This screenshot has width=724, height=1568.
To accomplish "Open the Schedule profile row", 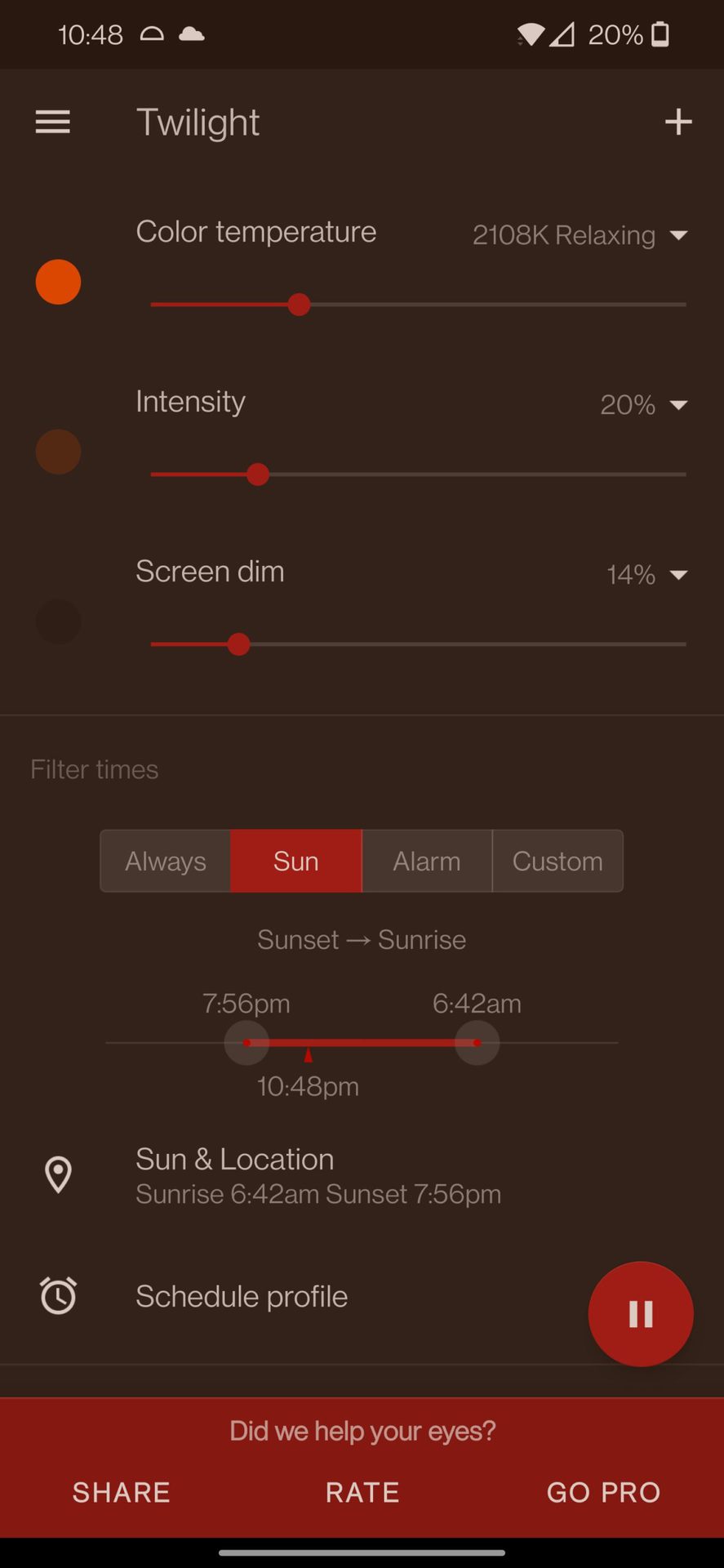I will tap(242, 1296).
